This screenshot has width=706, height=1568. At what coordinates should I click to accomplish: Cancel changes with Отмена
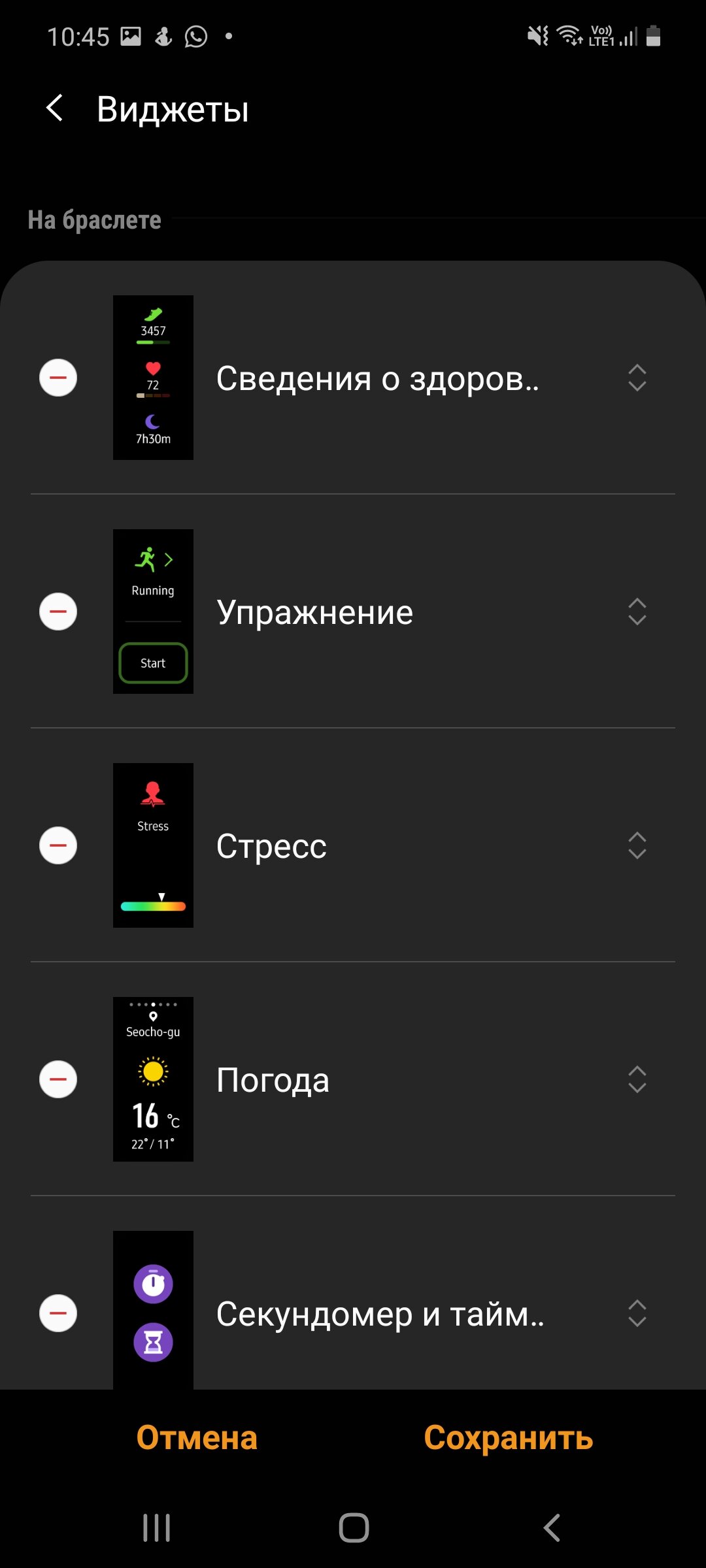(x=197, y=1438)
